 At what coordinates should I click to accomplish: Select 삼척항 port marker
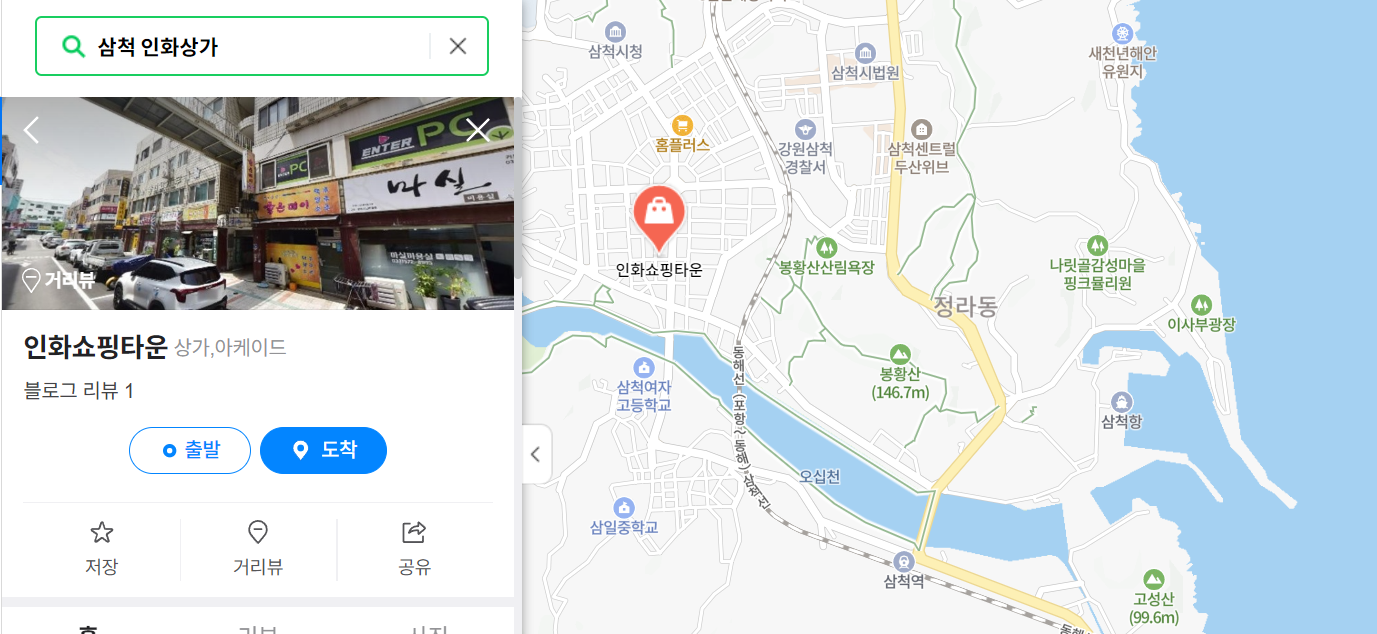(1121, 402)
